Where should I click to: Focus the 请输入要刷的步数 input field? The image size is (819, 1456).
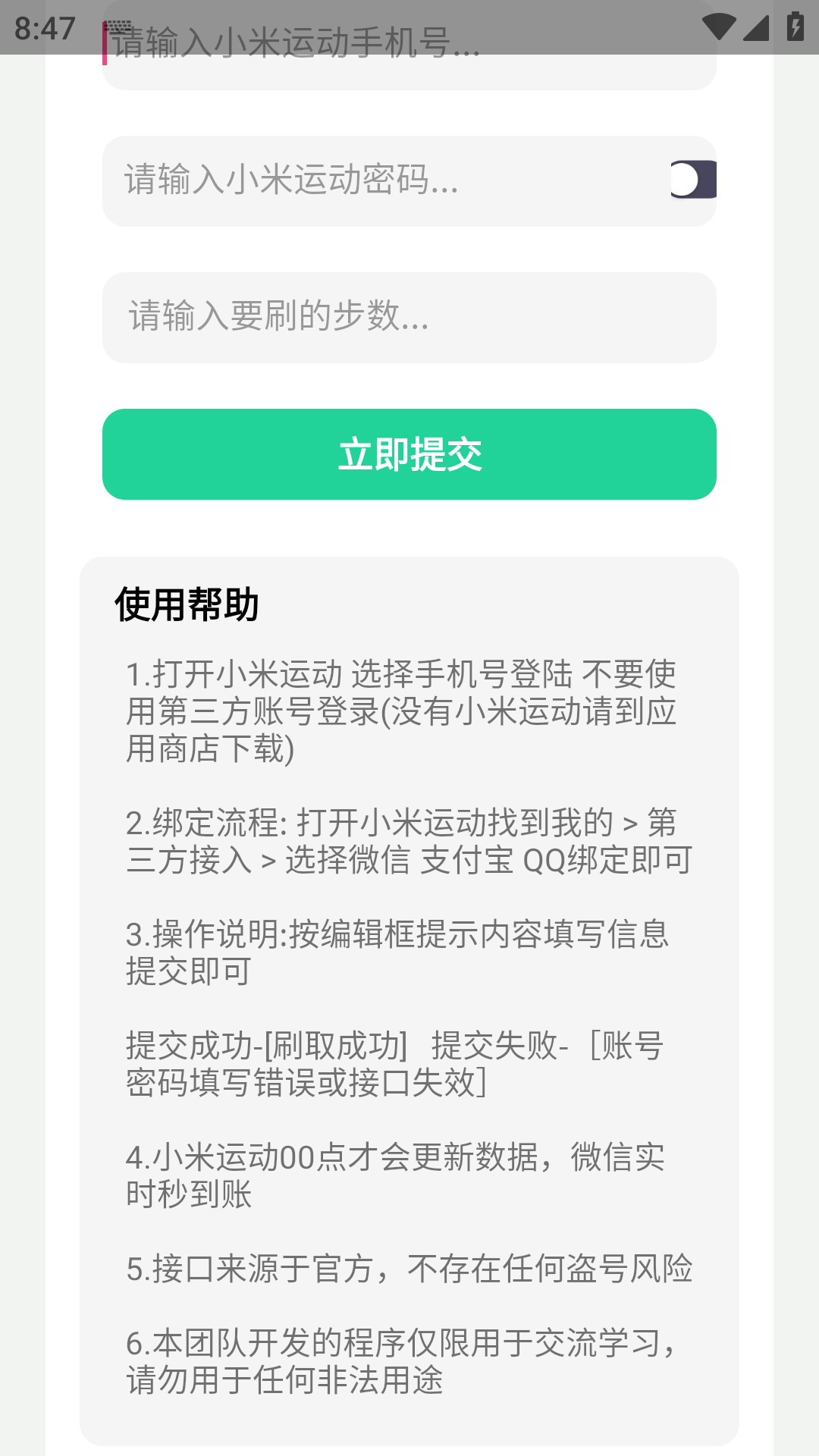pos(409,317)
